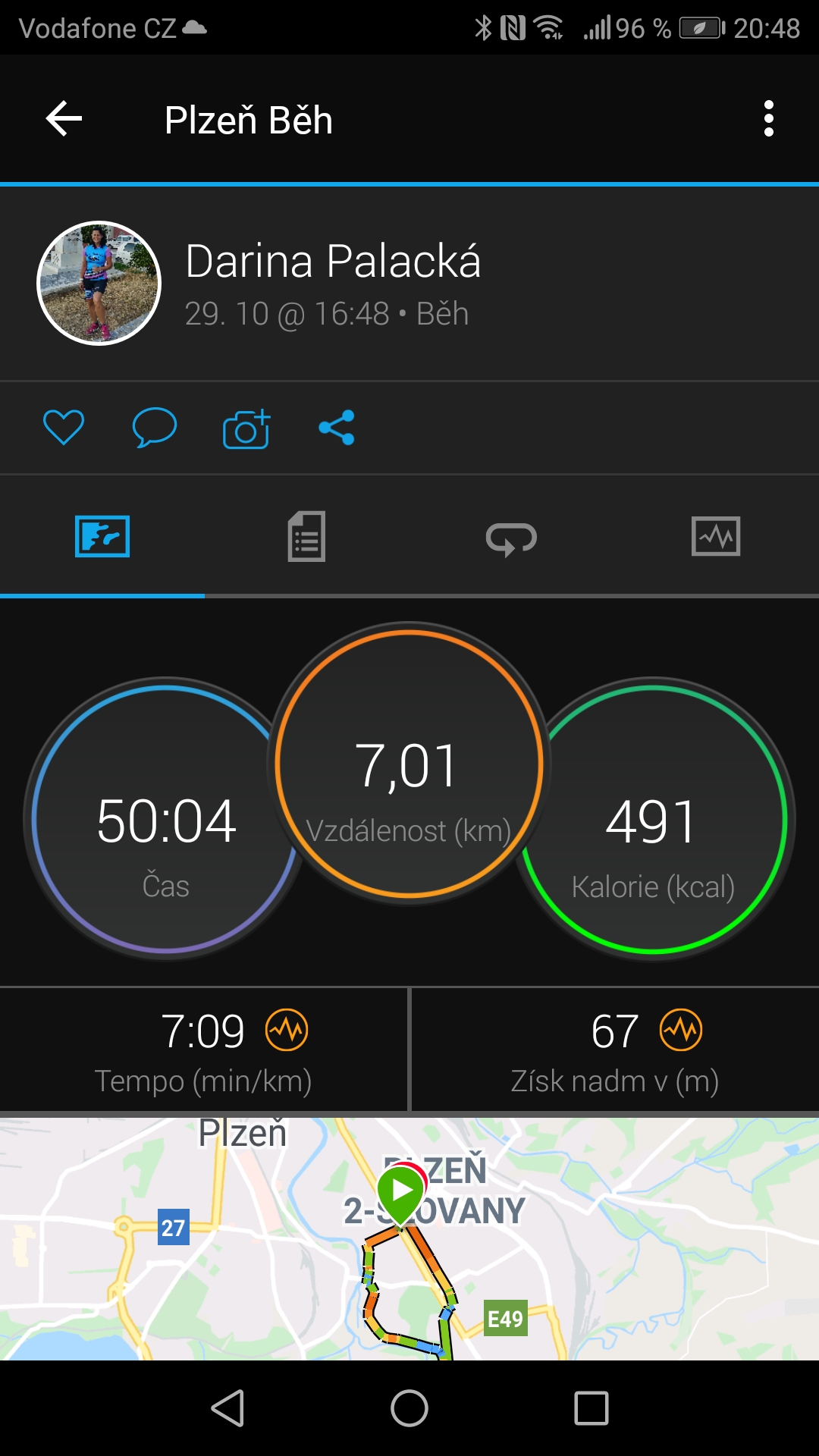Share this activity
The image size is (819, 1456).
point(337,427)
